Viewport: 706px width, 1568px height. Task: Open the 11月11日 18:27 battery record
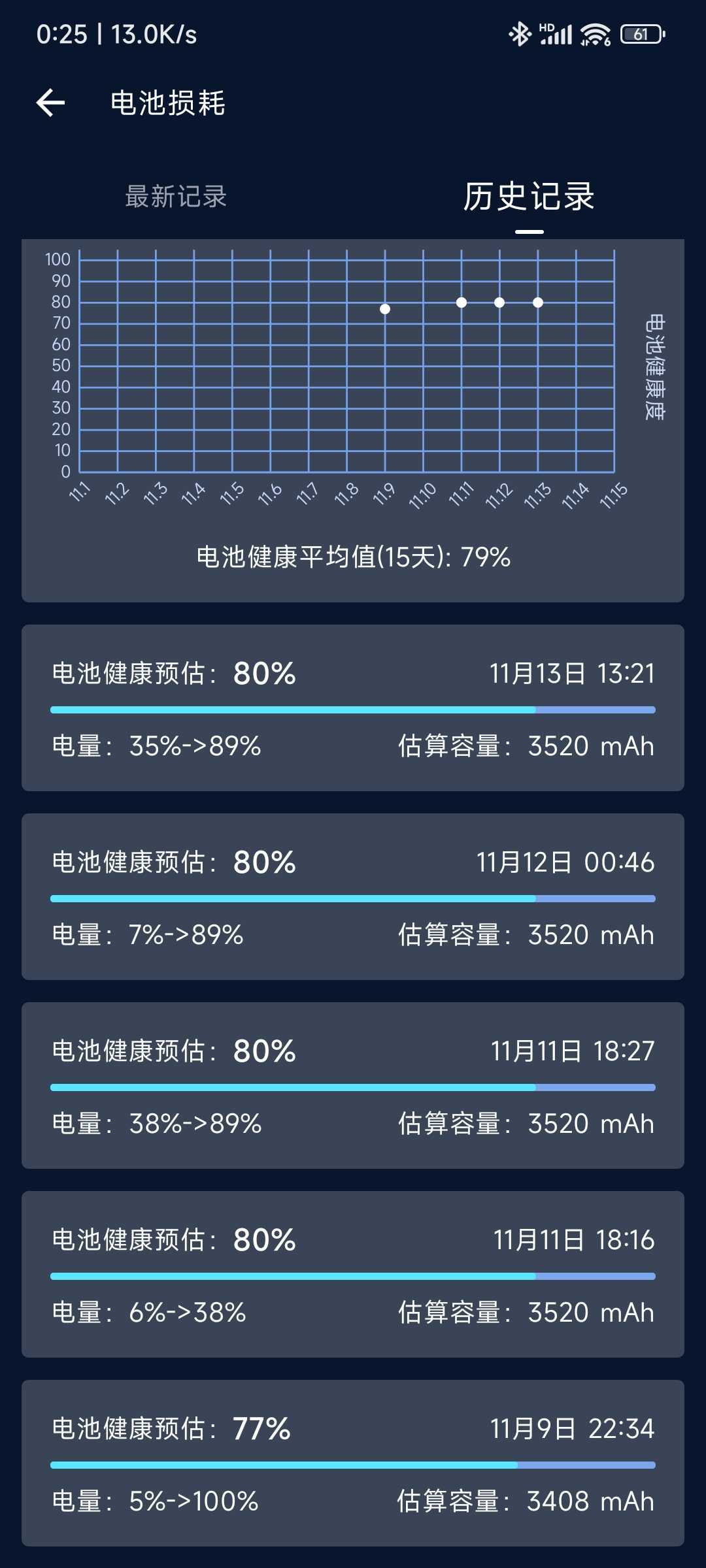[353, 1086]
